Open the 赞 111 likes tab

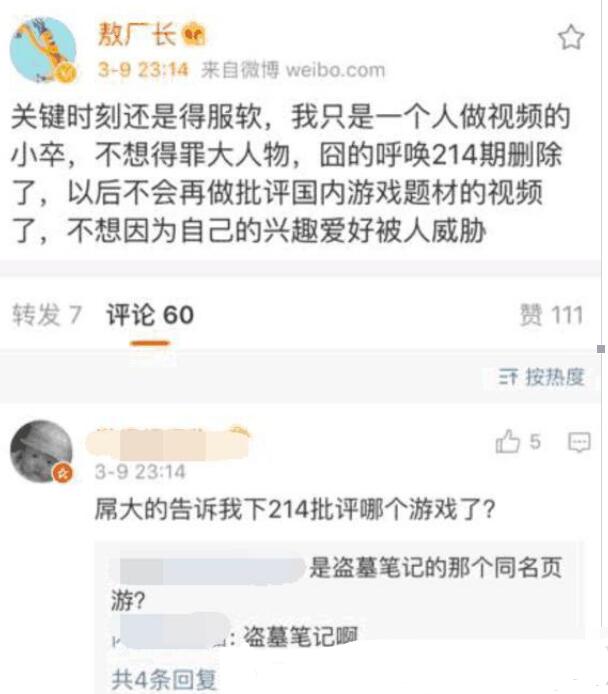click(550, 316)
